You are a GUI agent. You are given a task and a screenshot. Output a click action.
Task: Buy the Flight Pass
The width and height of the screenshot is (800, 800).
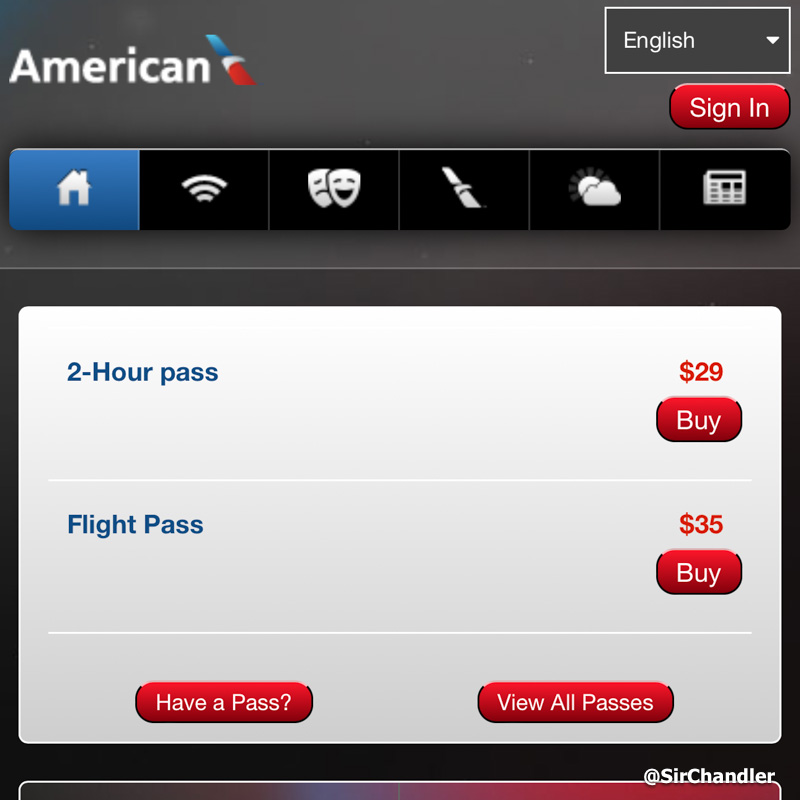pos(698,572)
